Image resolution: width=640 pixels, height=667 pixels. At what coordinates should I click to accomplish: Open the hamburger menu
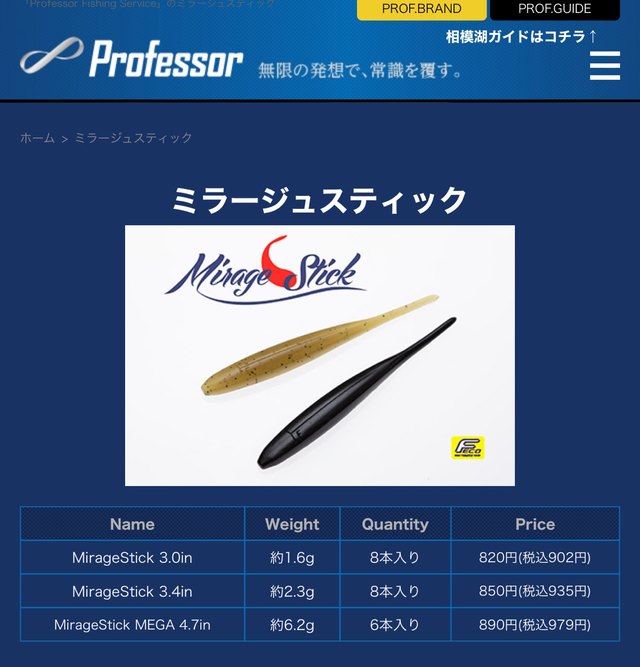(605, 66)
